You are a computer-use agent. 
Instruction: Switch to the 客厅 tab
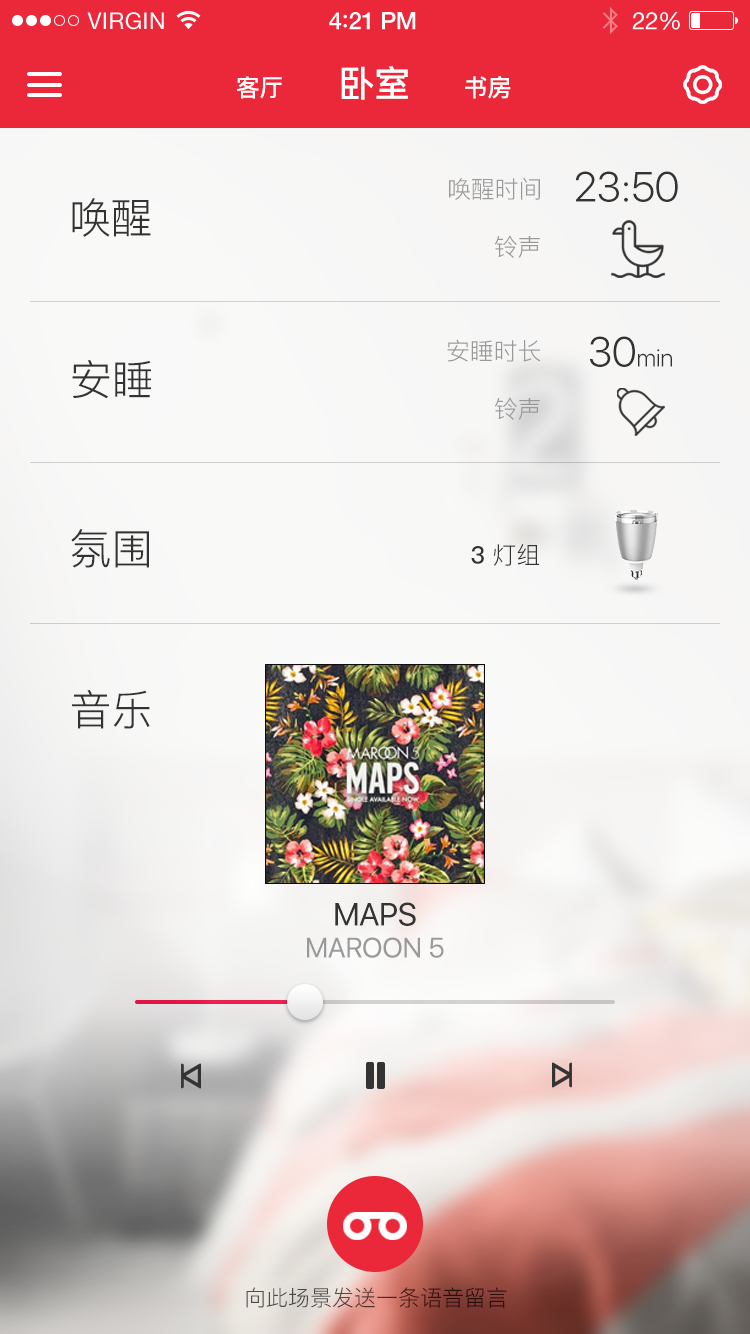pyautogui.click(x=258, y=88)
